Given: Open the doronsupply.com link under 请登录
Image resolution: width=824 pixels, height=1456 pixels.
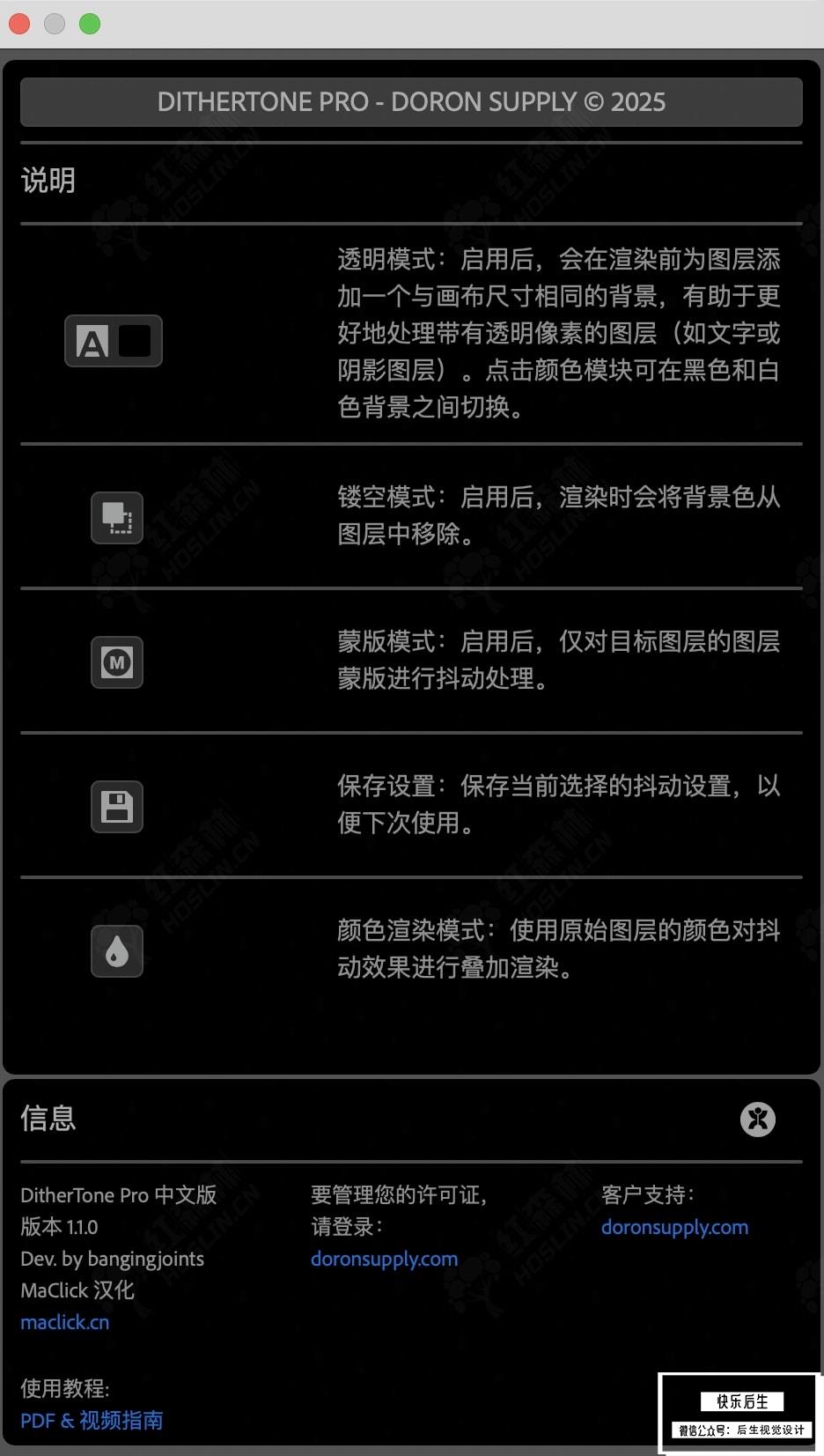Looking at the screenshot, I should pos(384,1259).
